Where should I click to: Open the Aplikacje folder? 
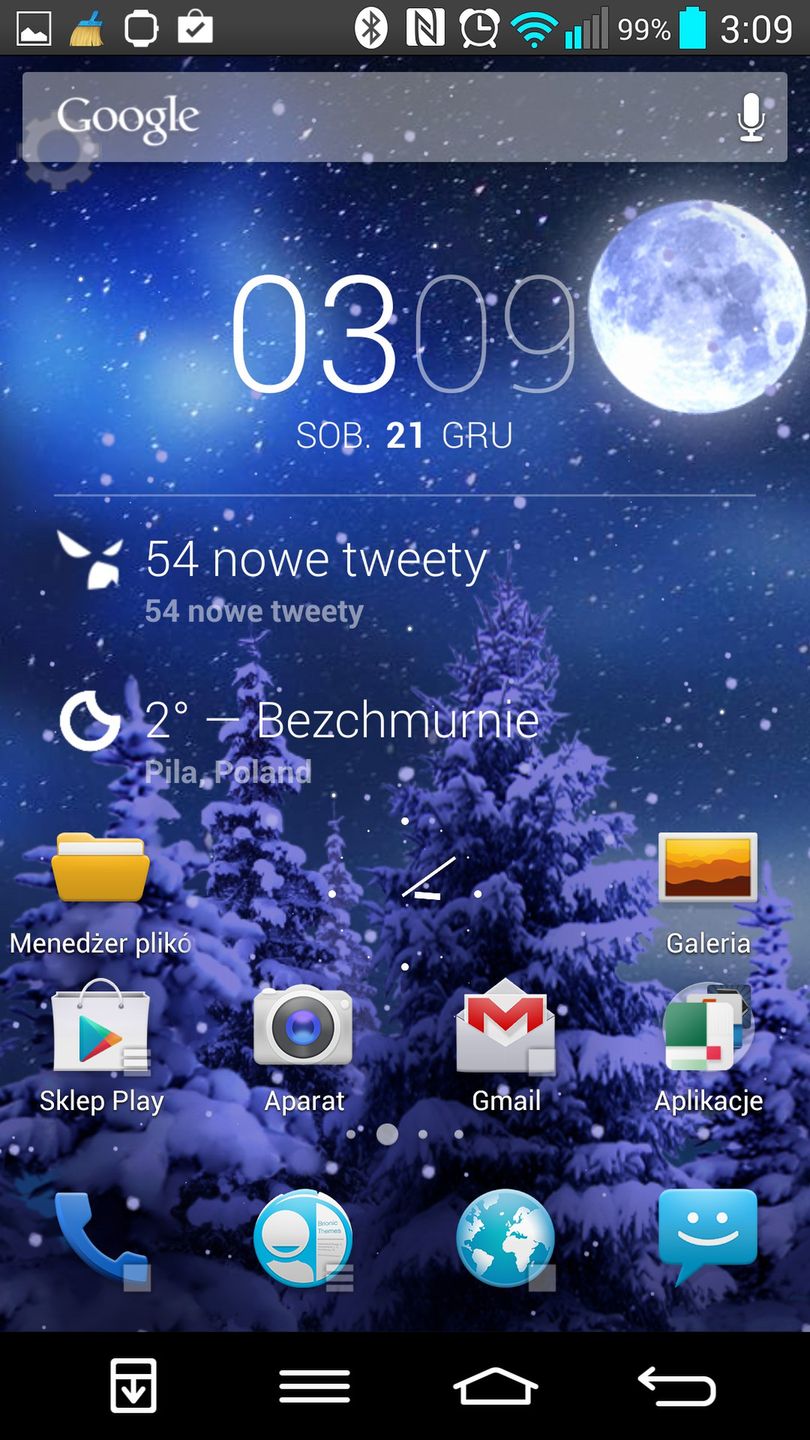(708, 1028)
